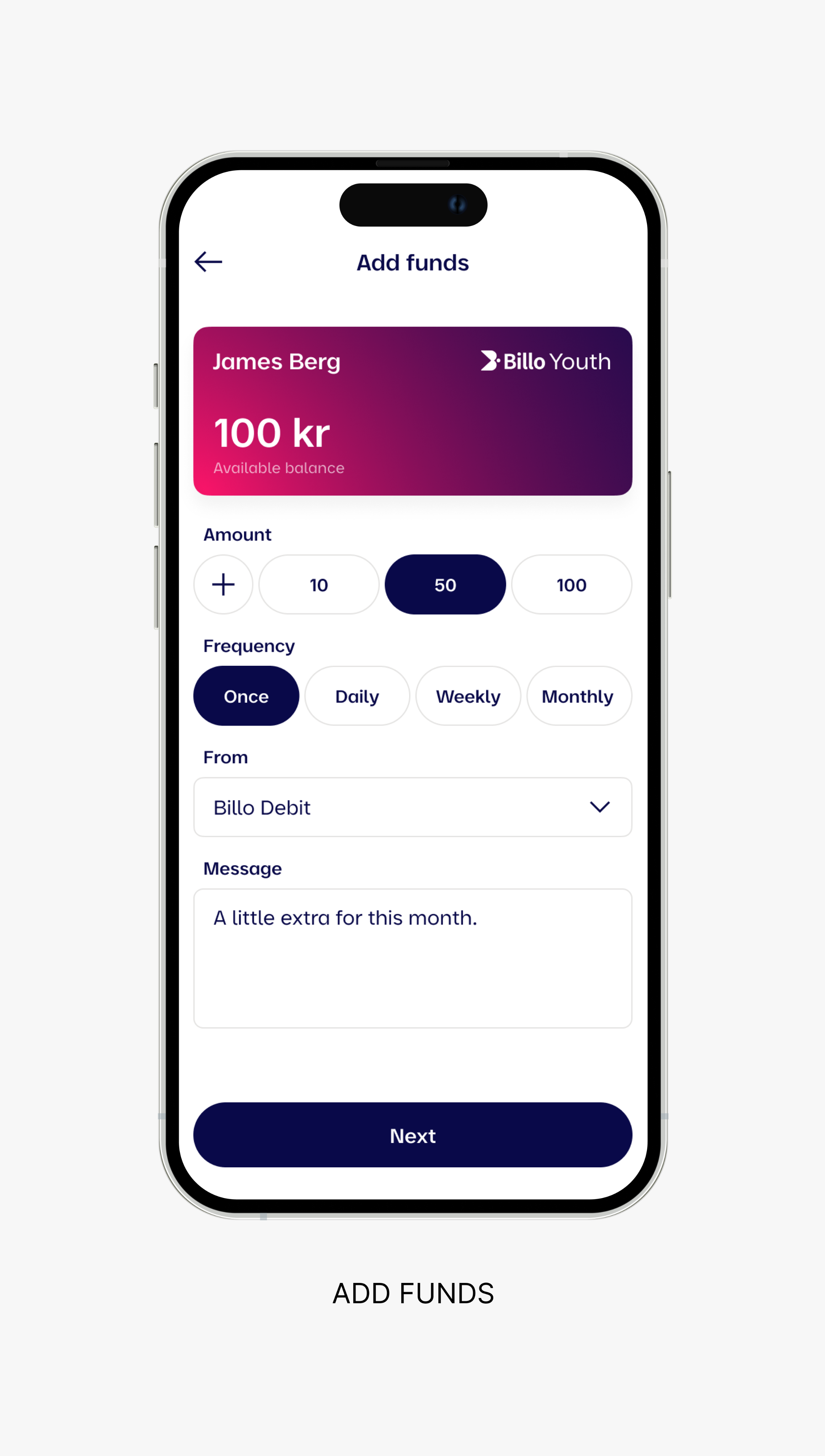Set frequency to Once
The width and height of the screenshot is (825, 1456).
[x=246, y=696]
